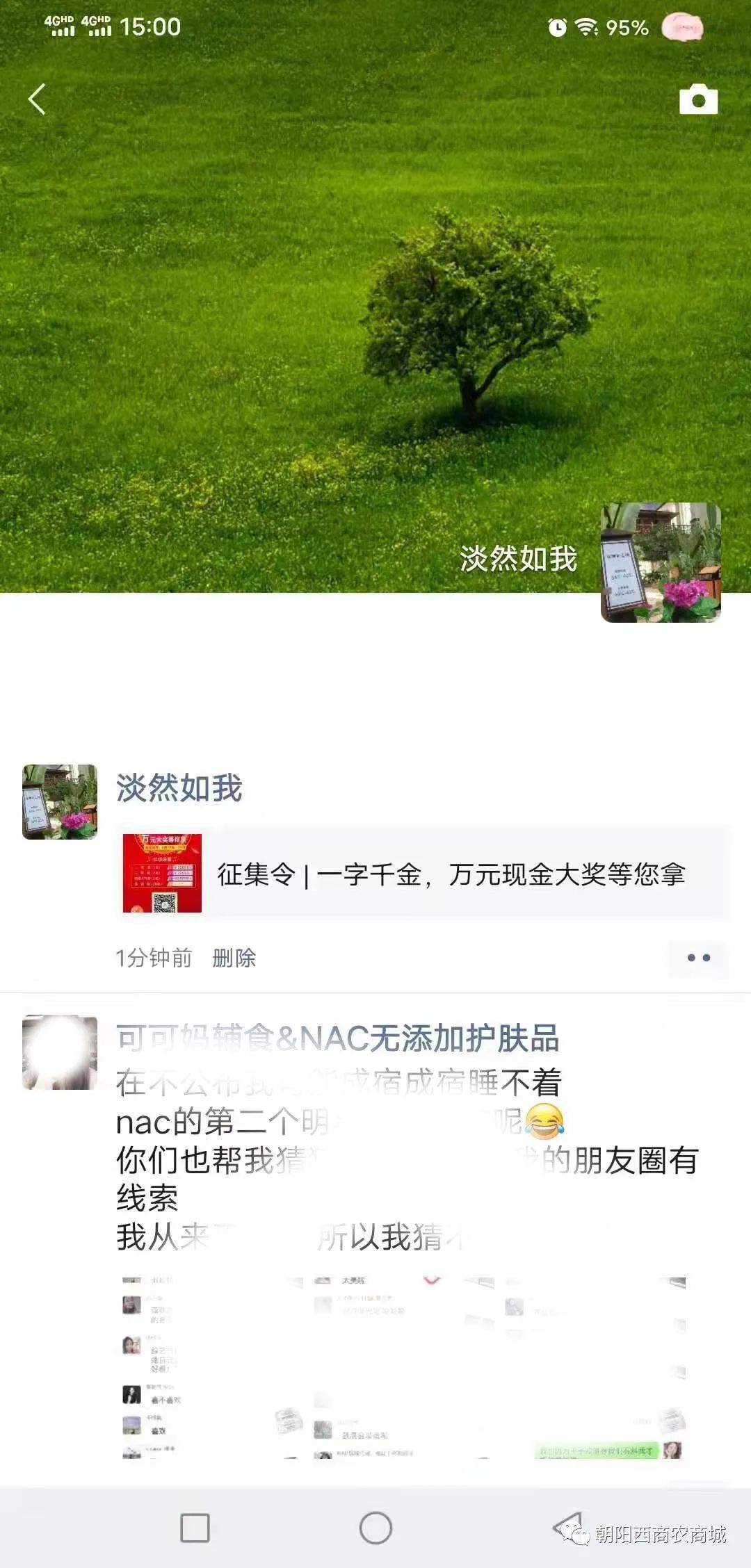Open the camera icon to post a moment
Image resolution: width=751 pixels, height=1568 pixels.
[698, 99]
